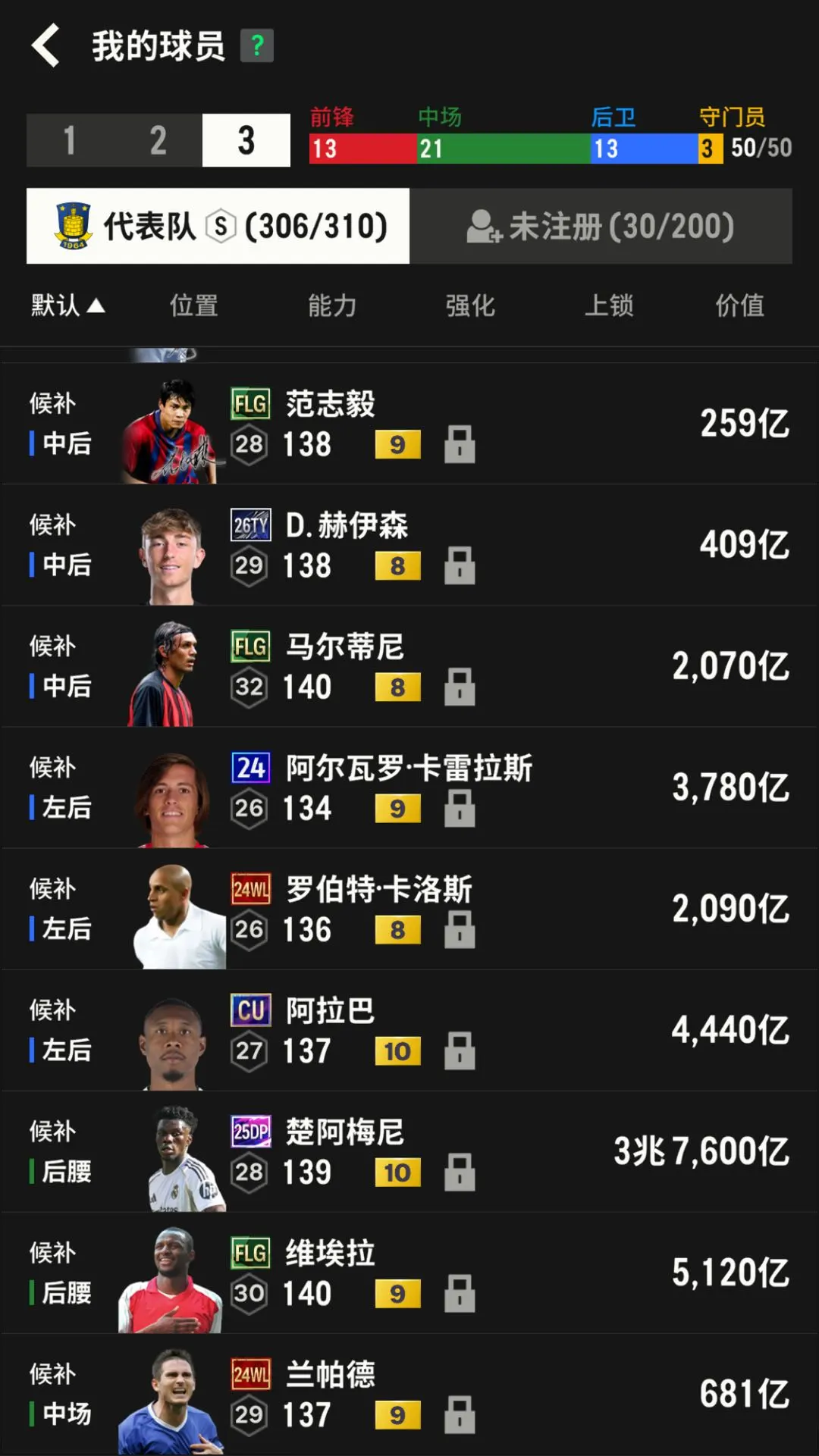Image resolution: width=819 pixels, height=1456 pixels.
Task: Switch to squad page 1
Action: click(x=70, y=140)
